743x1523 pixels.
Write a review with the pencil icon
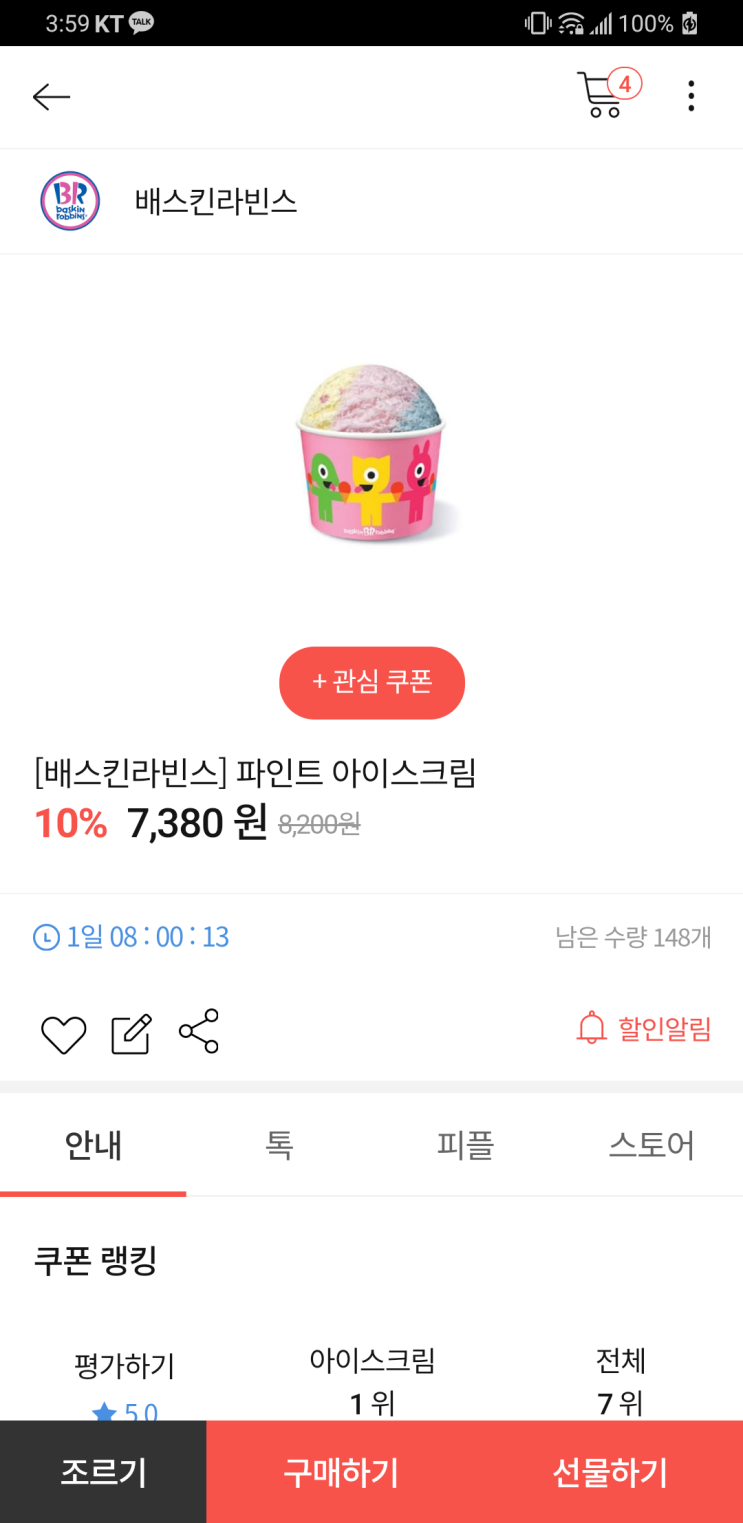(131, 1034)
